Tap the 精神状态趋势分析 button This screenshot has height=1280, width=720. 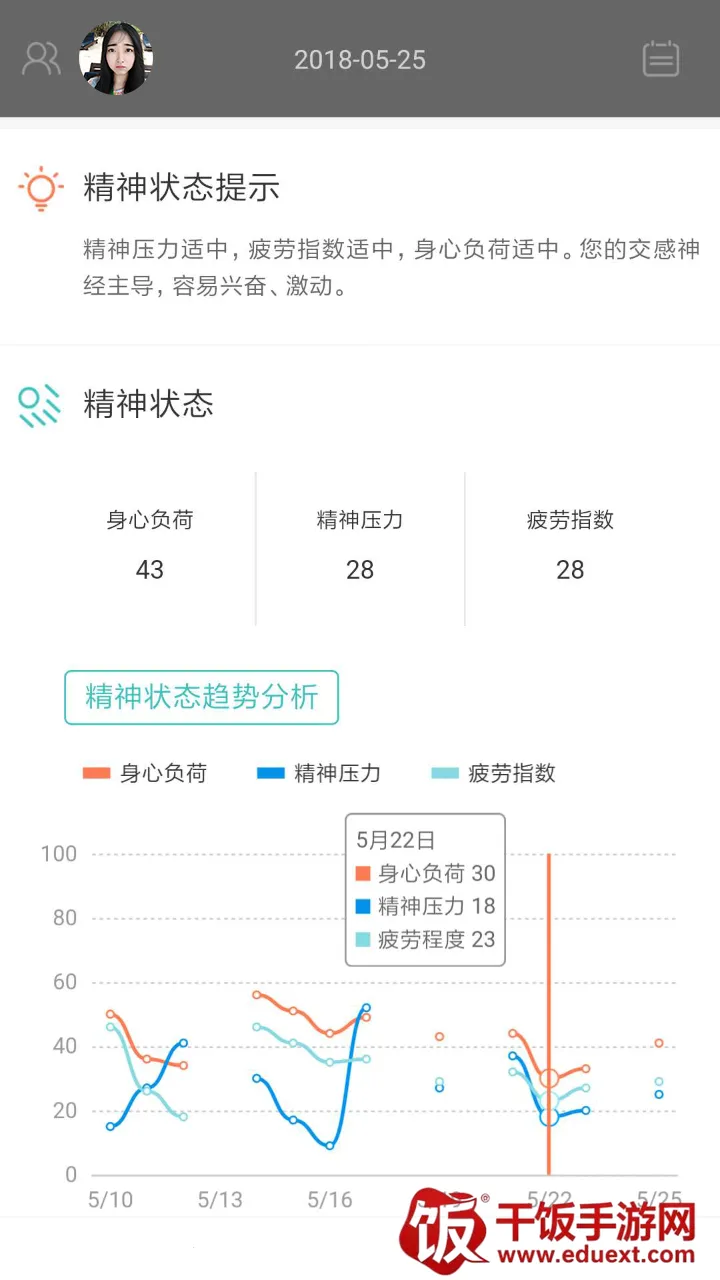click(x=202, y=697)
